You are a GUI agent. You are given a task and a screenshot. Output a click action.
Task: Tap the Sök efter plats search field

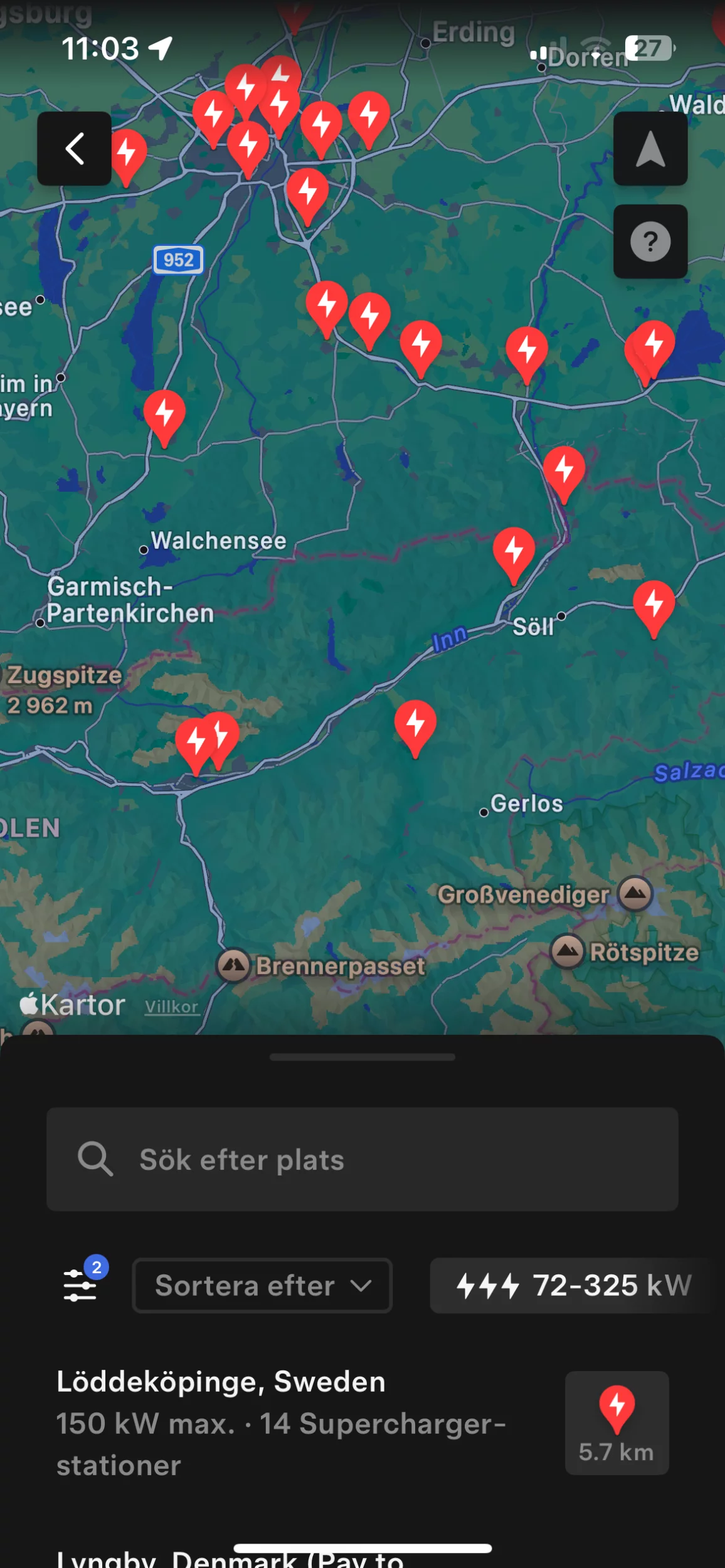pyautogui.click(x=362, y=1159)
